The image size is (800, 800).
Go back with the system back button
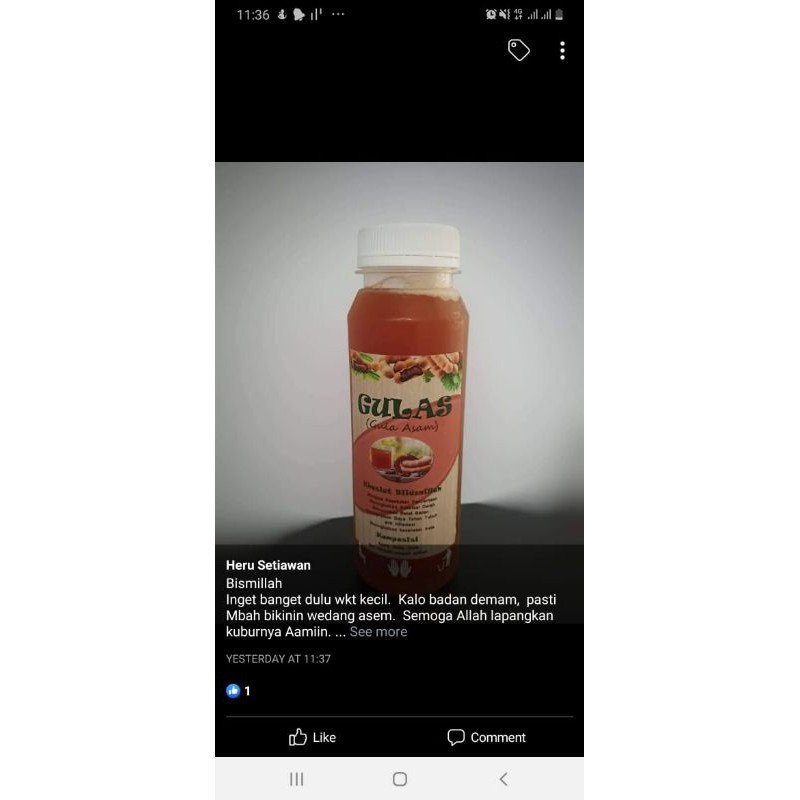tap(503, 779)
